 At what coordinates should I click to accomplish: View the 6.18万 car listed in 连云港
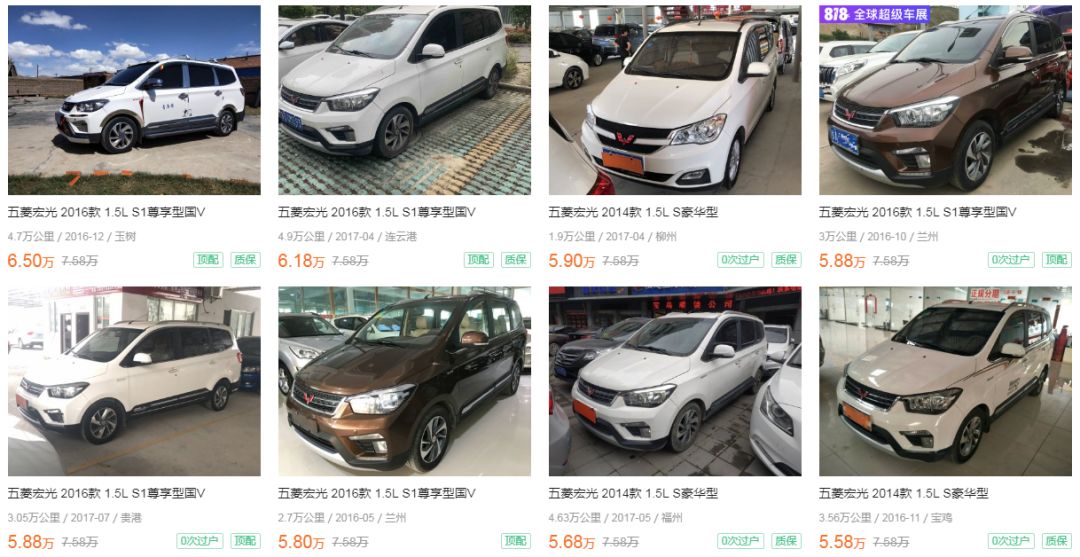(x=404, y=100)
